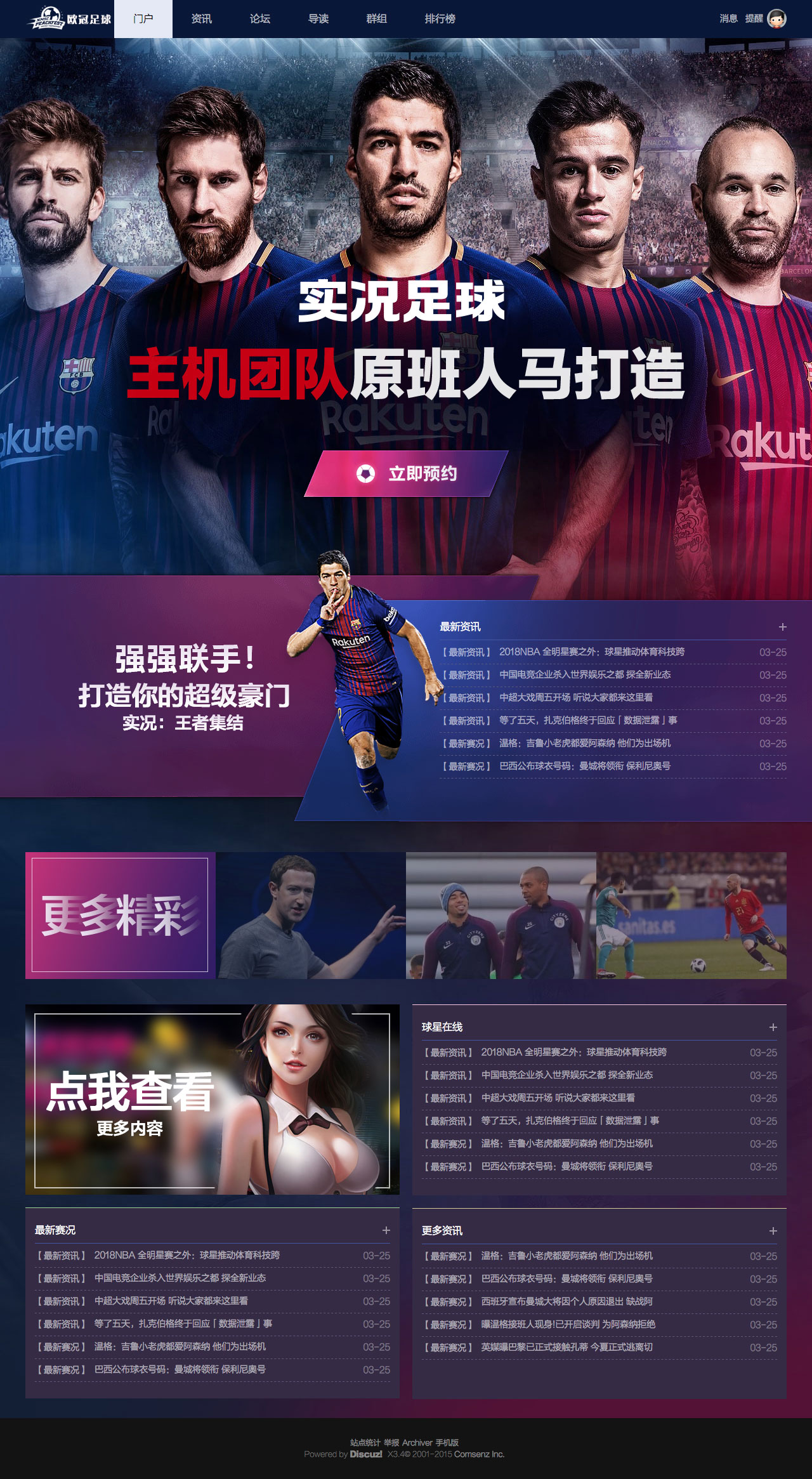Open the 点我查看 更多内容 banner
The image size is (812, 1479).
click(x=213, y=1100)
